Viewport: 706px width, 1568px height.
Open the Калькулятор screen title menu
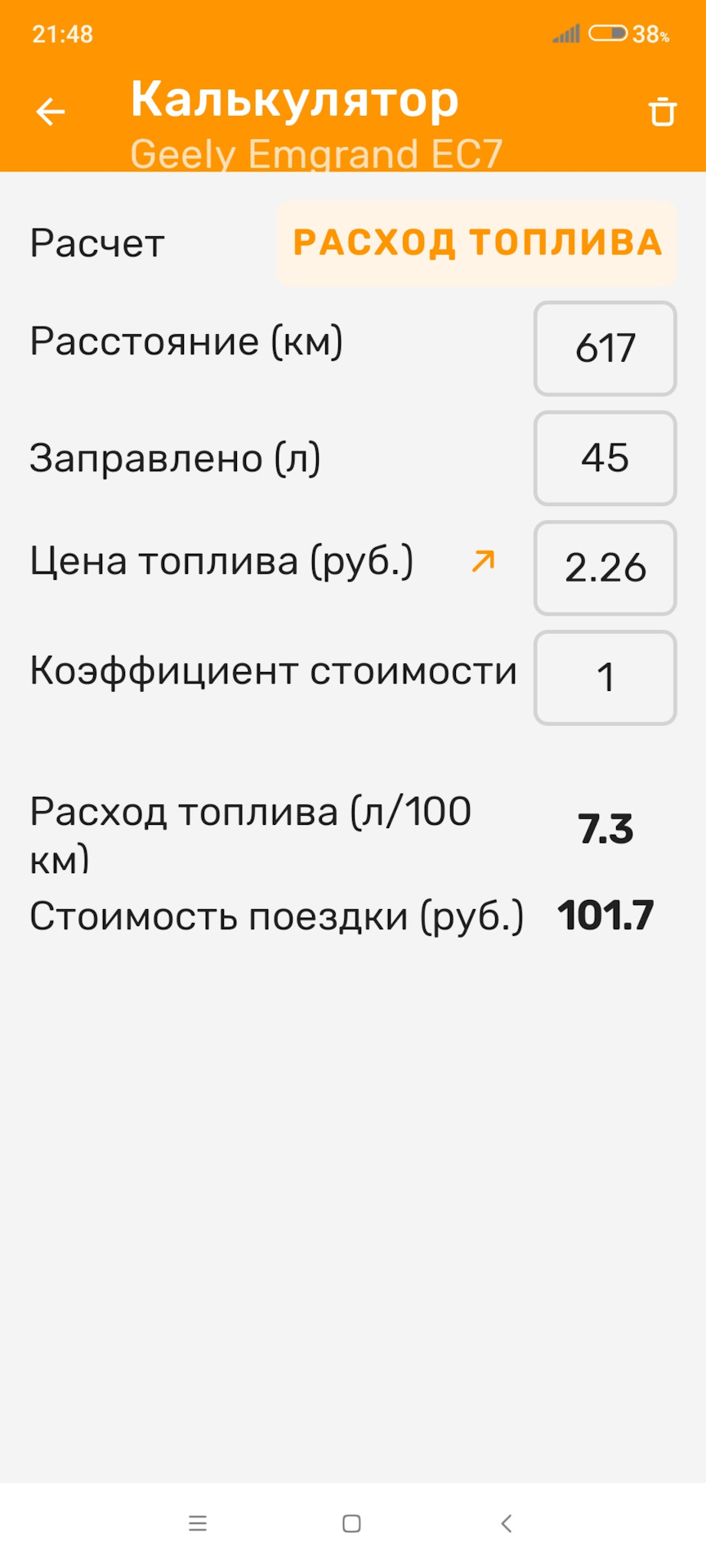297,97
